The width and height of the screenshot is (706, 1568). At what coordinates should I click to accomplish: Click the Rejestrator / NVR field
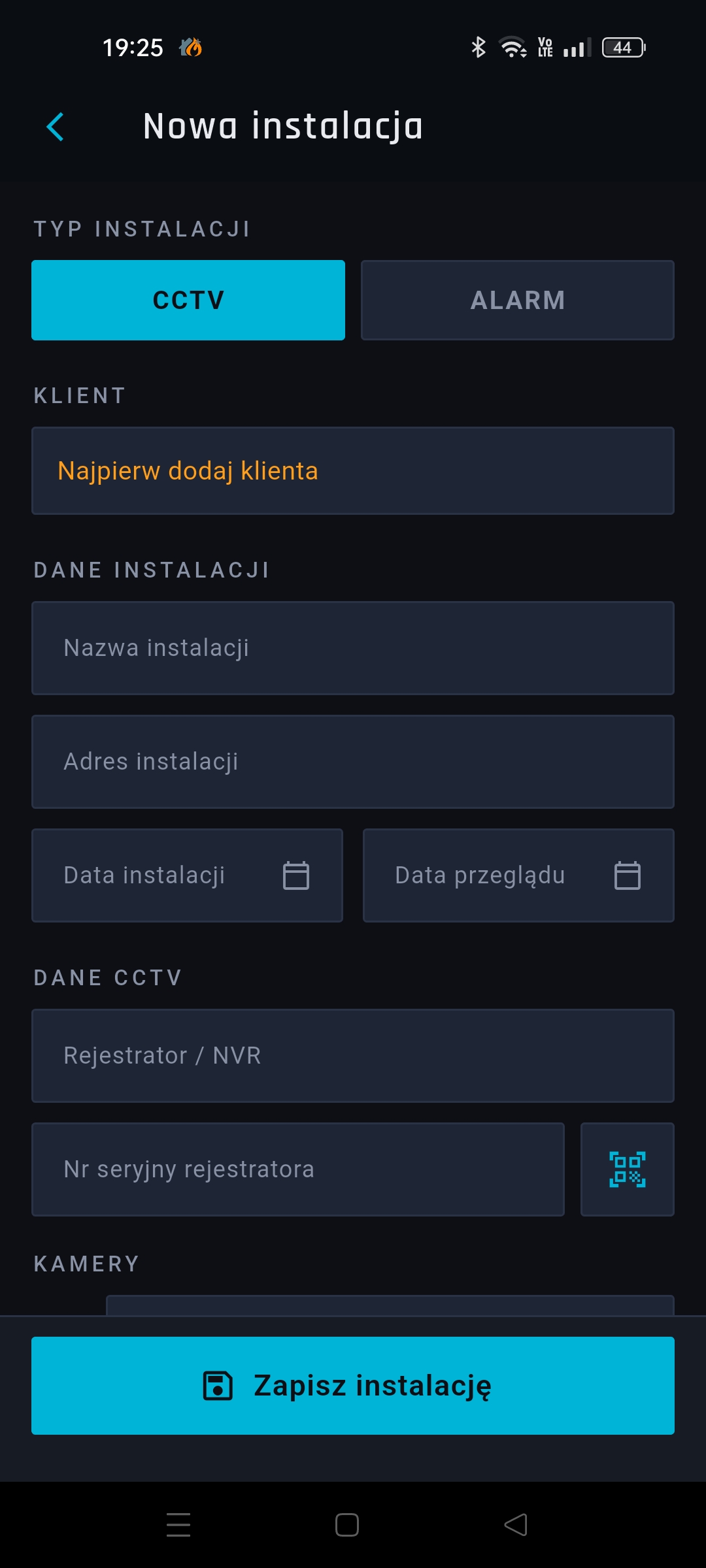tap(353, 1056)
